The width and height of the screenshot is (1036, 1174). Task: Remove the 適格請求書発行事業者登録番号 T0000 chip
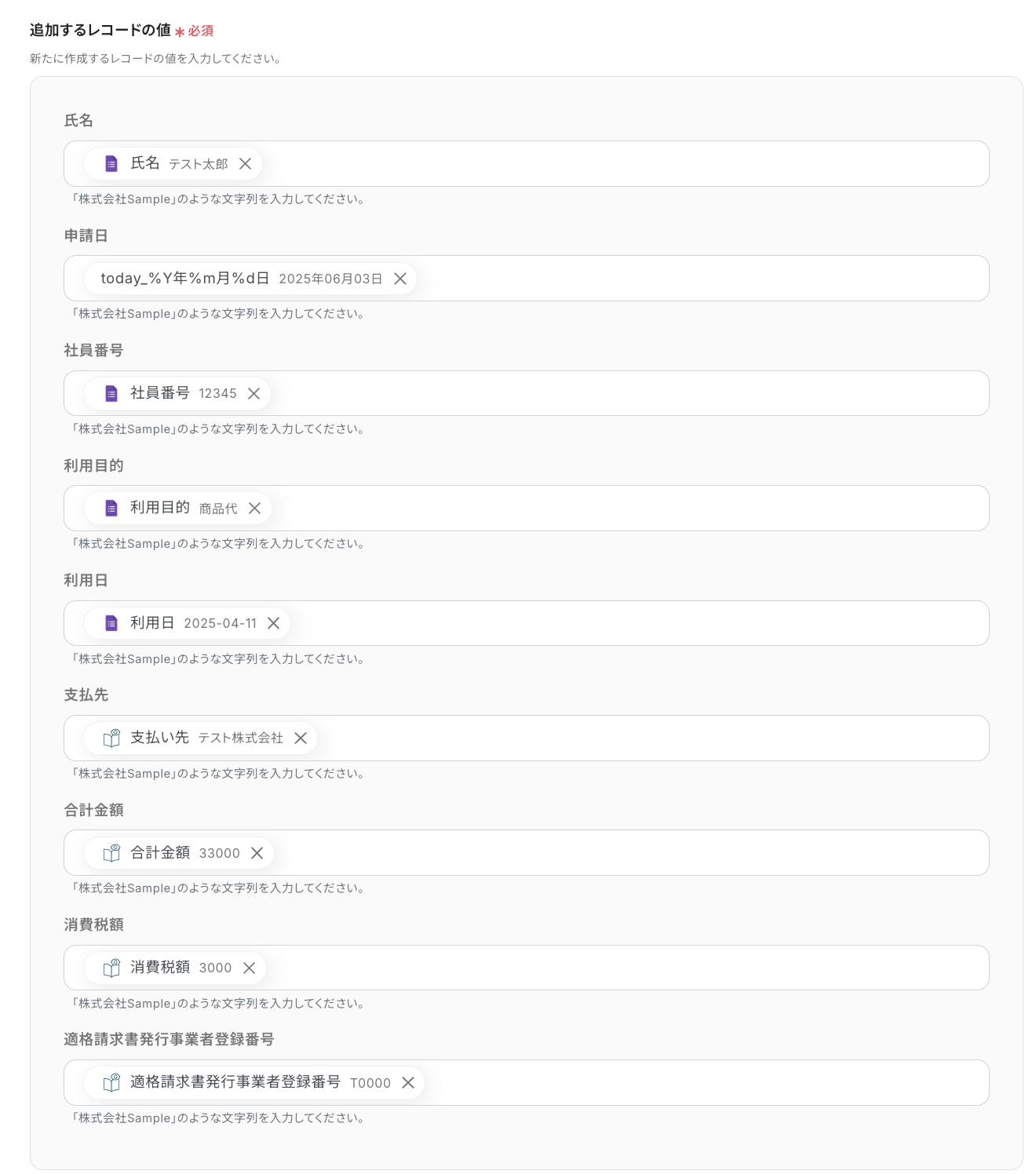[x=408, y=1083]
